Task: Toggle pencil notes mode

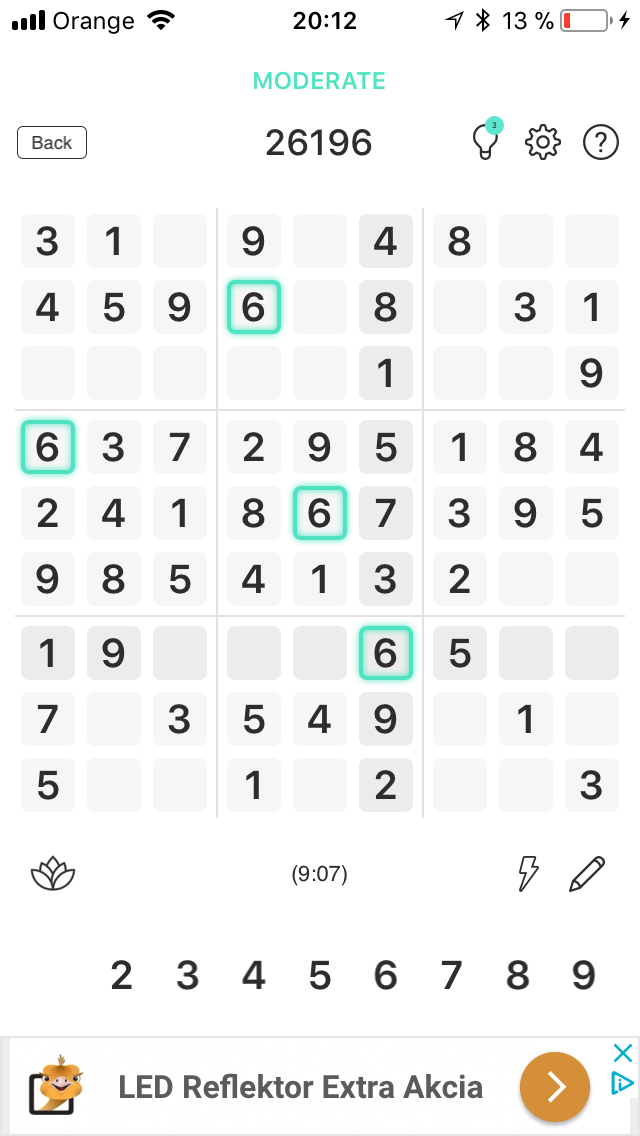Action: [x=586, y=873]
